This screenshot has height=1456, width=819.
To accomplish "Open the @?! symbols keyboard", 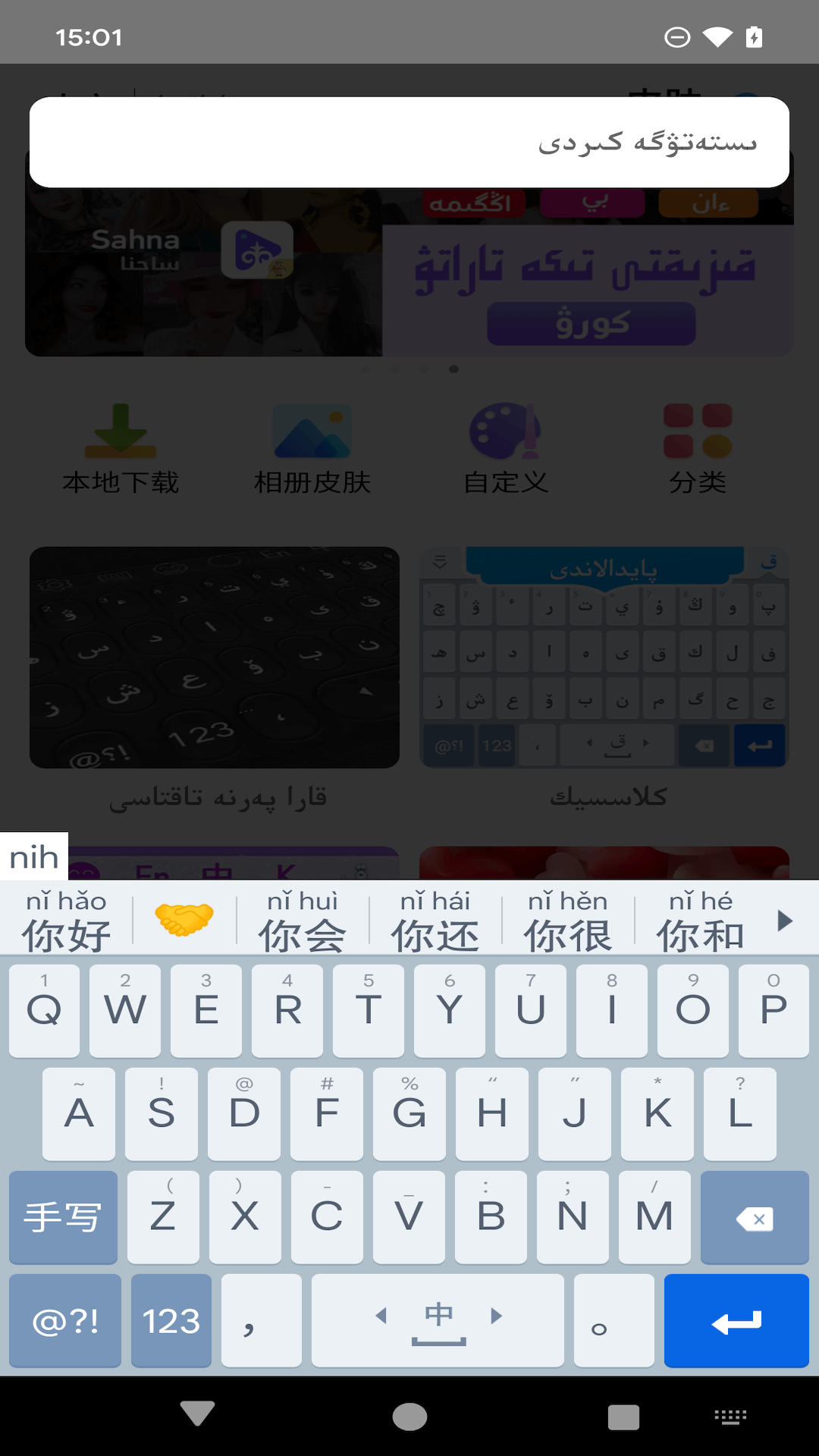I will point(65,1321).
